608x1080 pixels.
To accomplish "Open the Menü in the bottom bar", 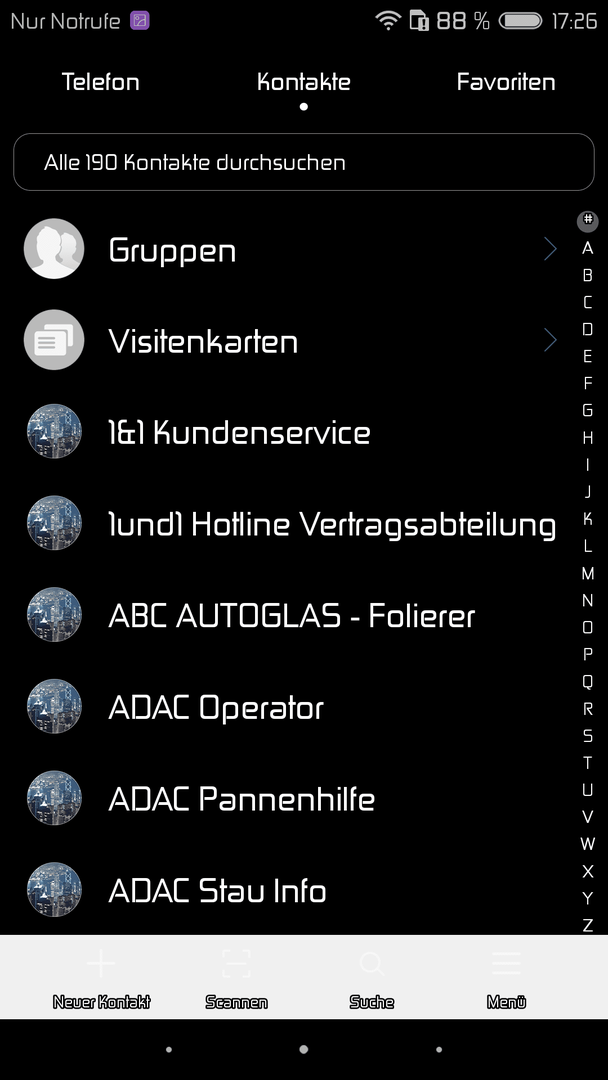I will [x=506, y=977].
